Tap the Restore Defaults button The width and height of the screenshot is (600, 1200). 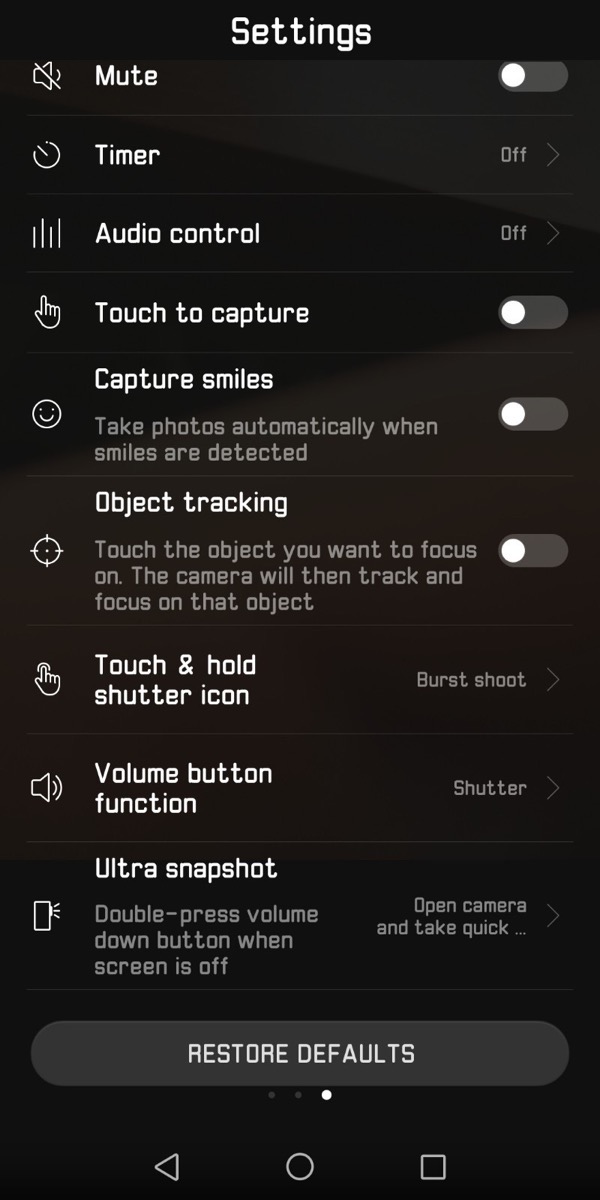pyautogui.click(x=300, y=1053)
